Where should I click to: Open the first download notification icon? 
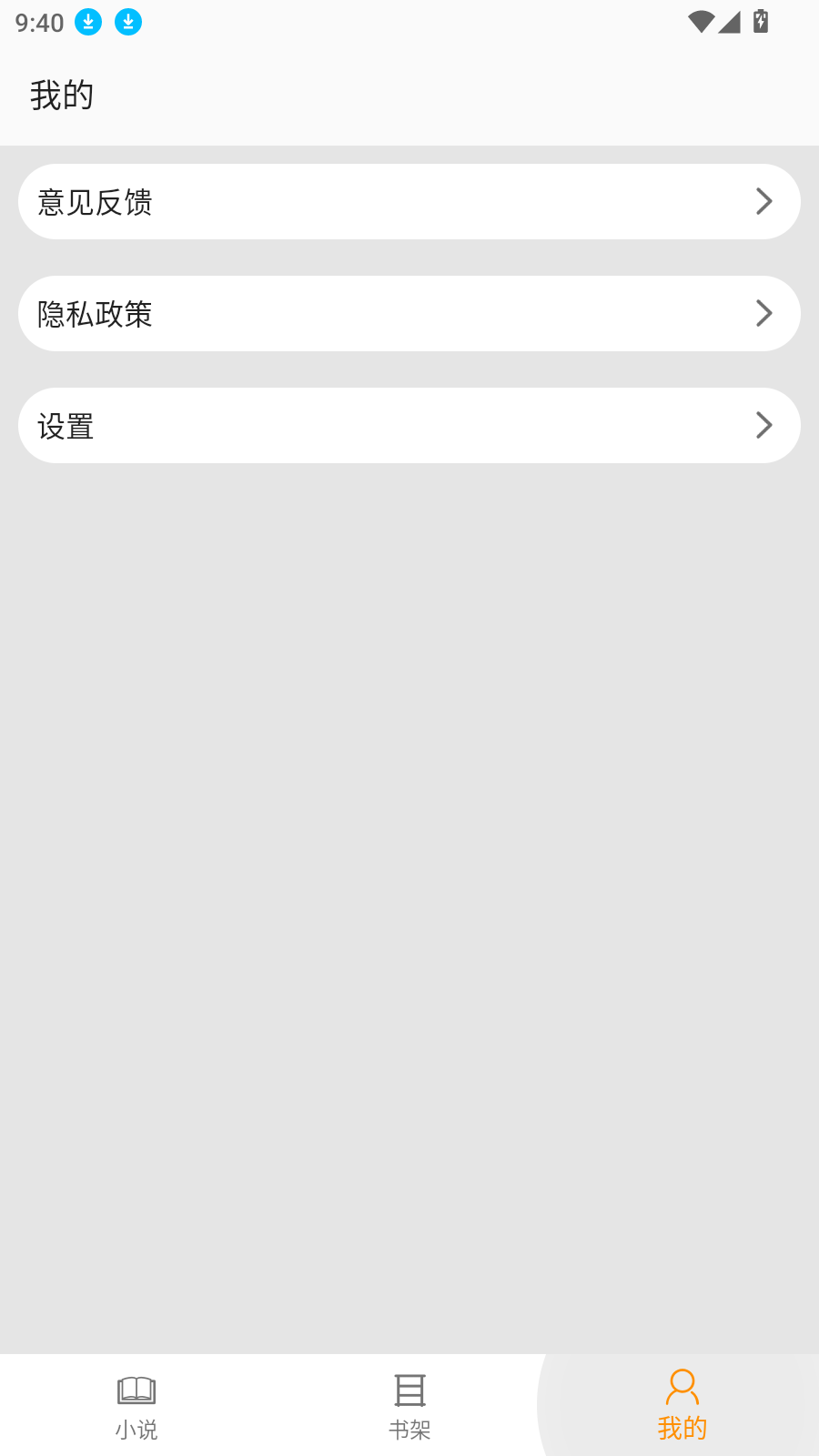(88, 22)
